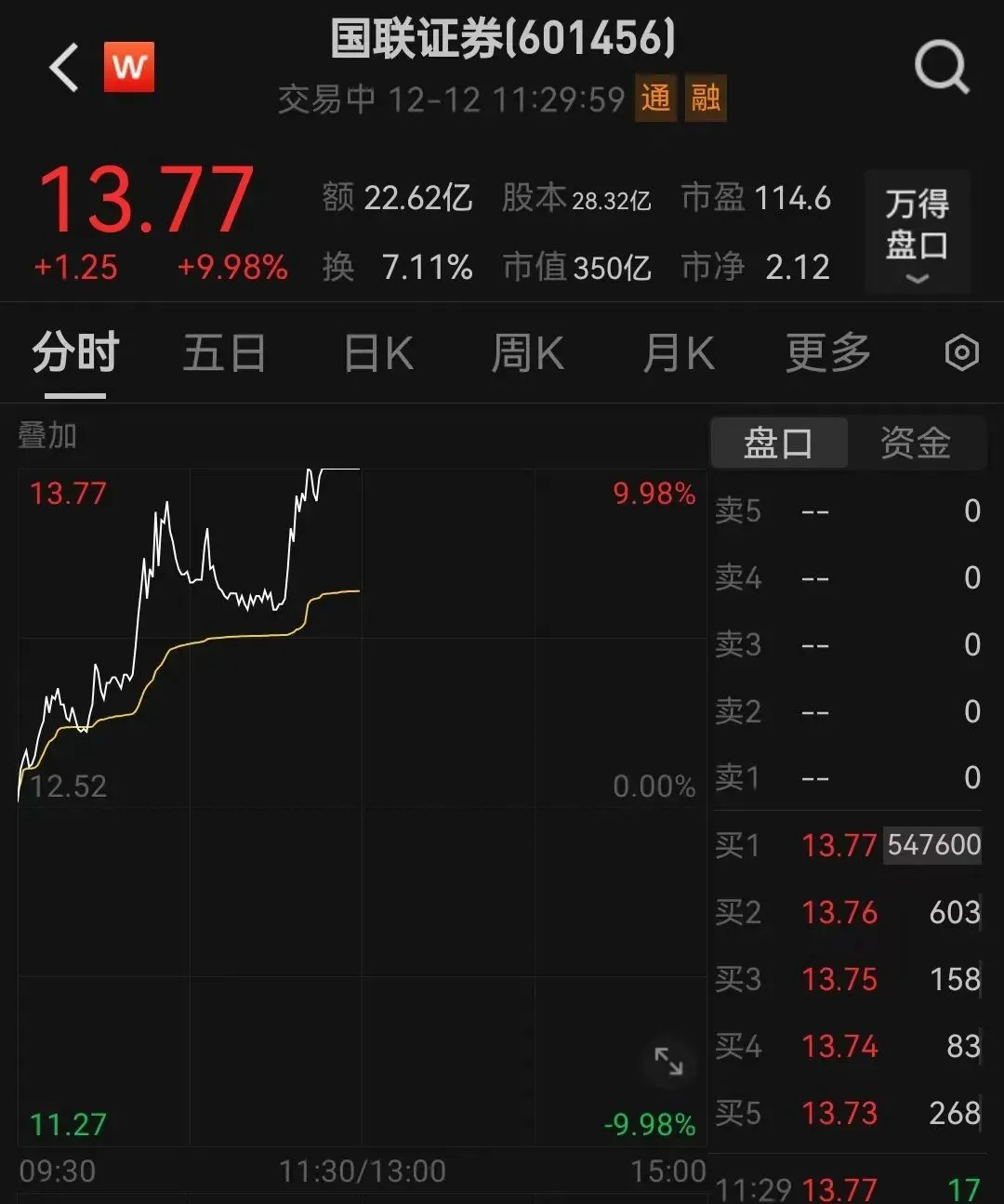
Task: Go back using the top-left arrow
Action: (63, 68)
